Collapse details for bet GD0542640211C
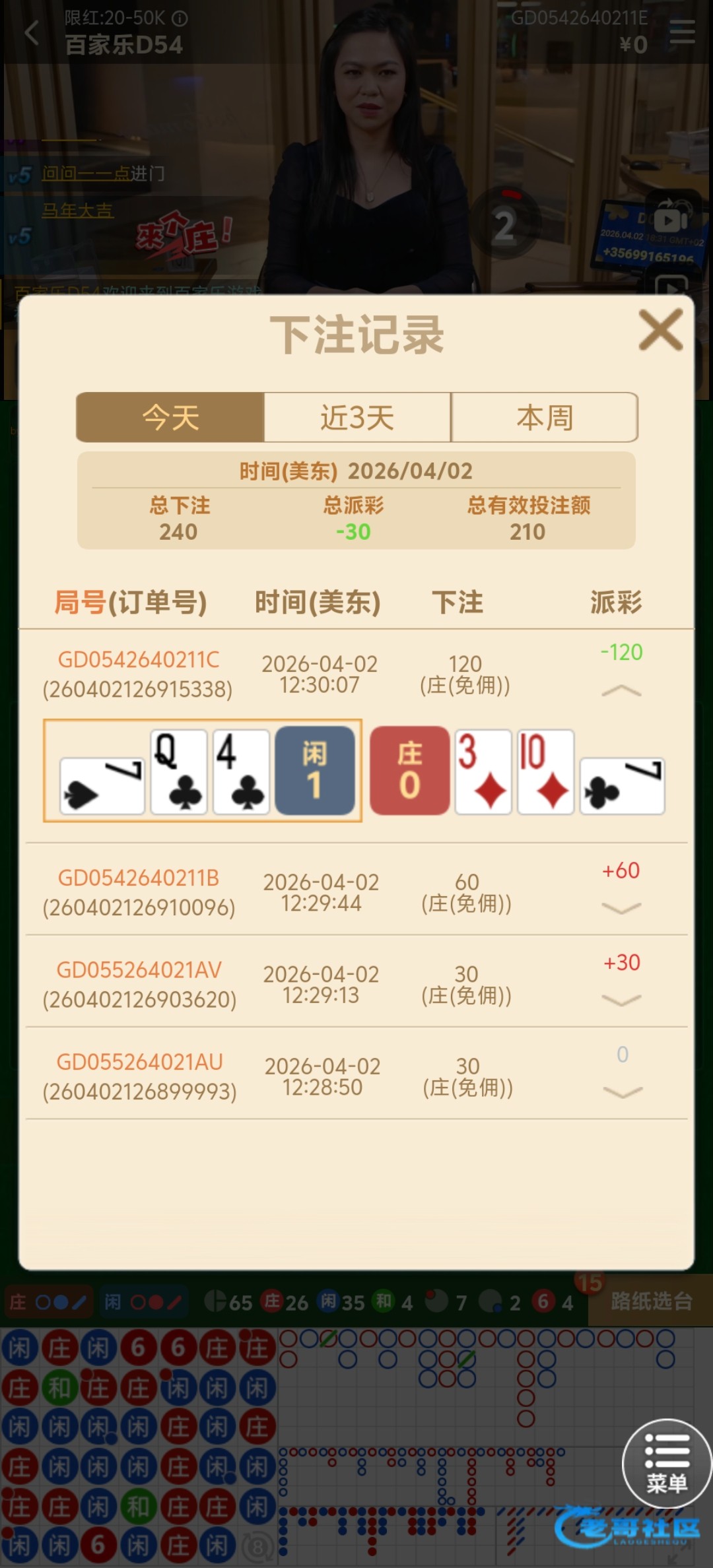Image resolution: width=713 pixels, height=1568 pixels. [621, 691]
